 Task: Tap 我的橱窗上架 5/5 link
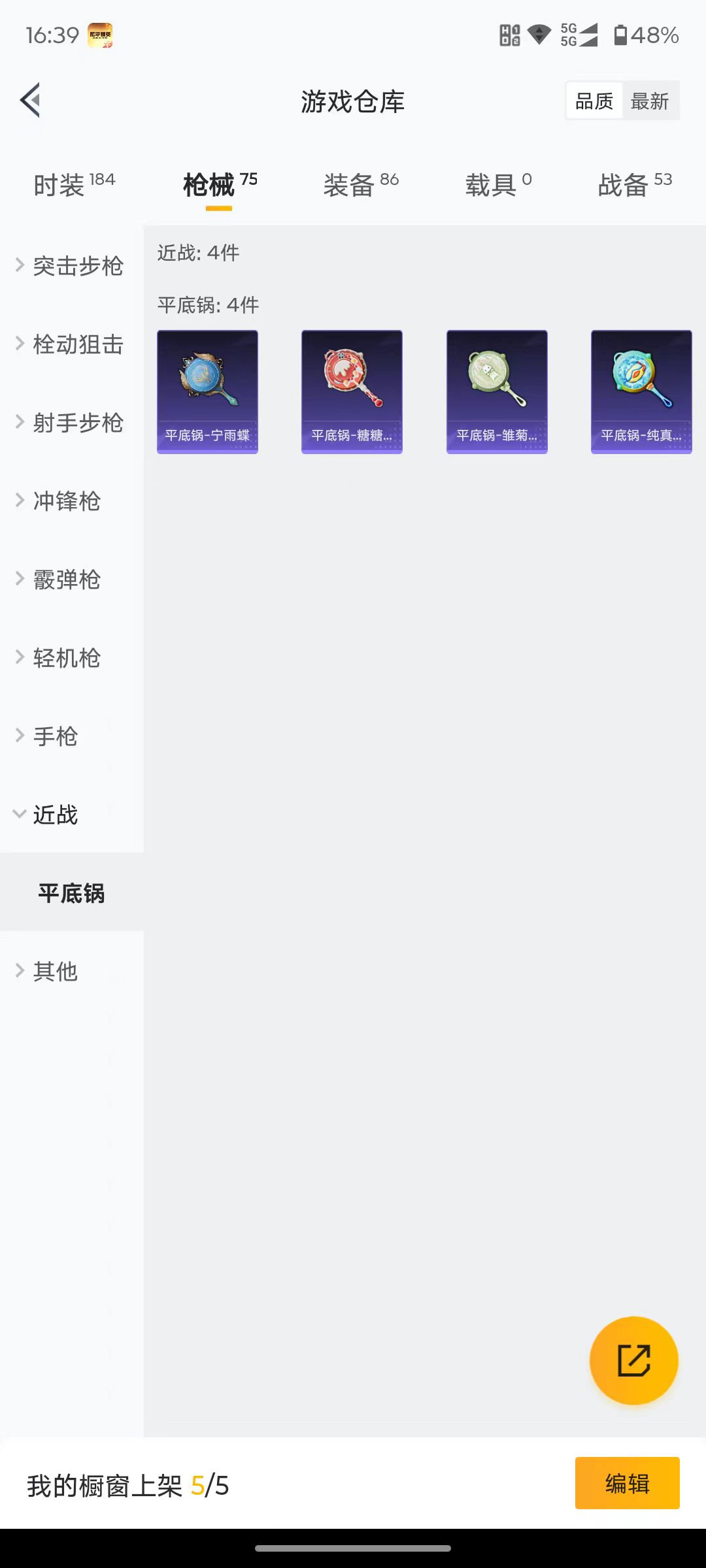tap(126, 1484)
